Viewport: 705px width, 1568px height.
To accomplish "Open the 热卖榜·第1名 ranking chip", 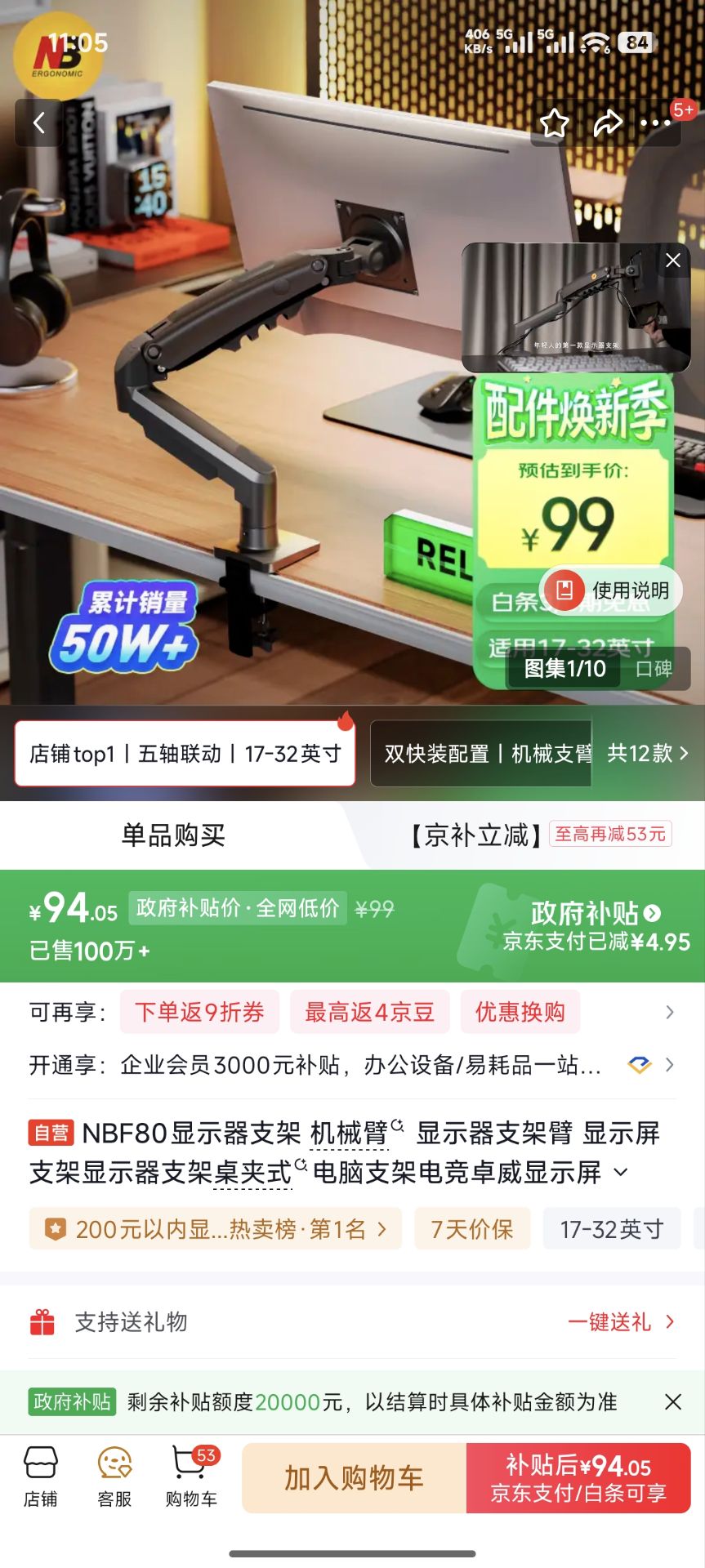I will tap(216, 1228).
